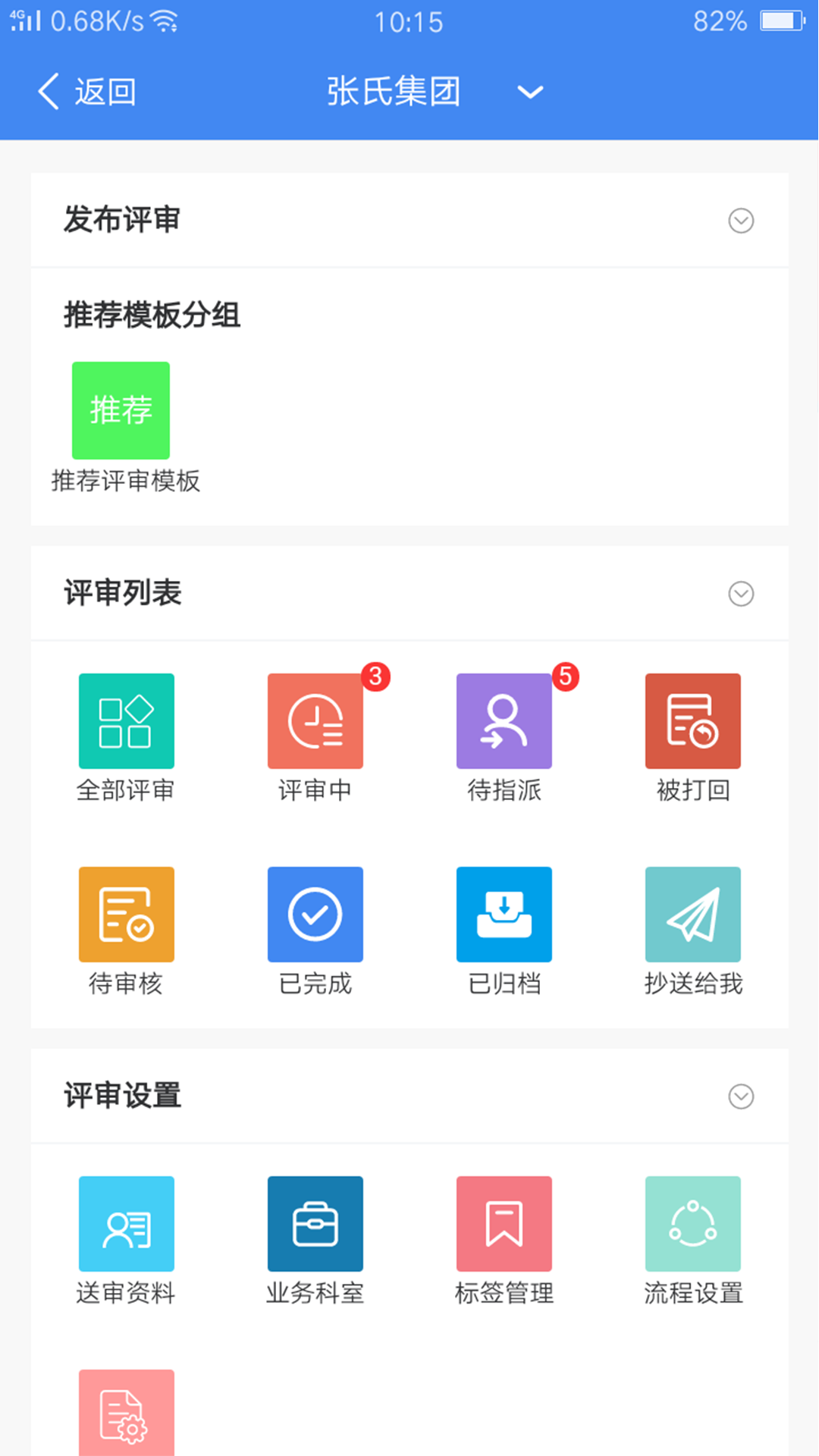Open the 张氏集团 title dropdown
819x1456 pixels.
531,92
